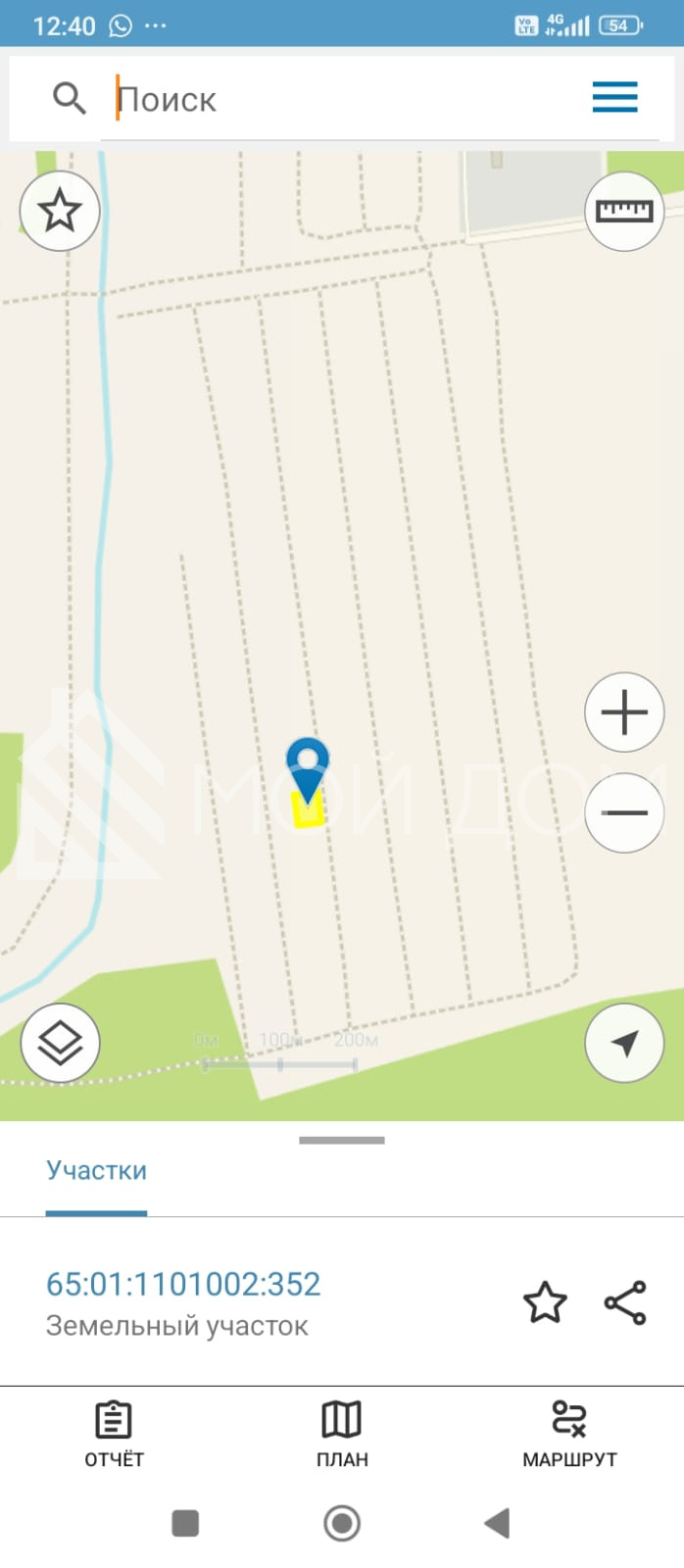Screen dimensions: 684x1568
Task: Open parcel 65:01:1101002:352 details
Action: pos(183,1284)
